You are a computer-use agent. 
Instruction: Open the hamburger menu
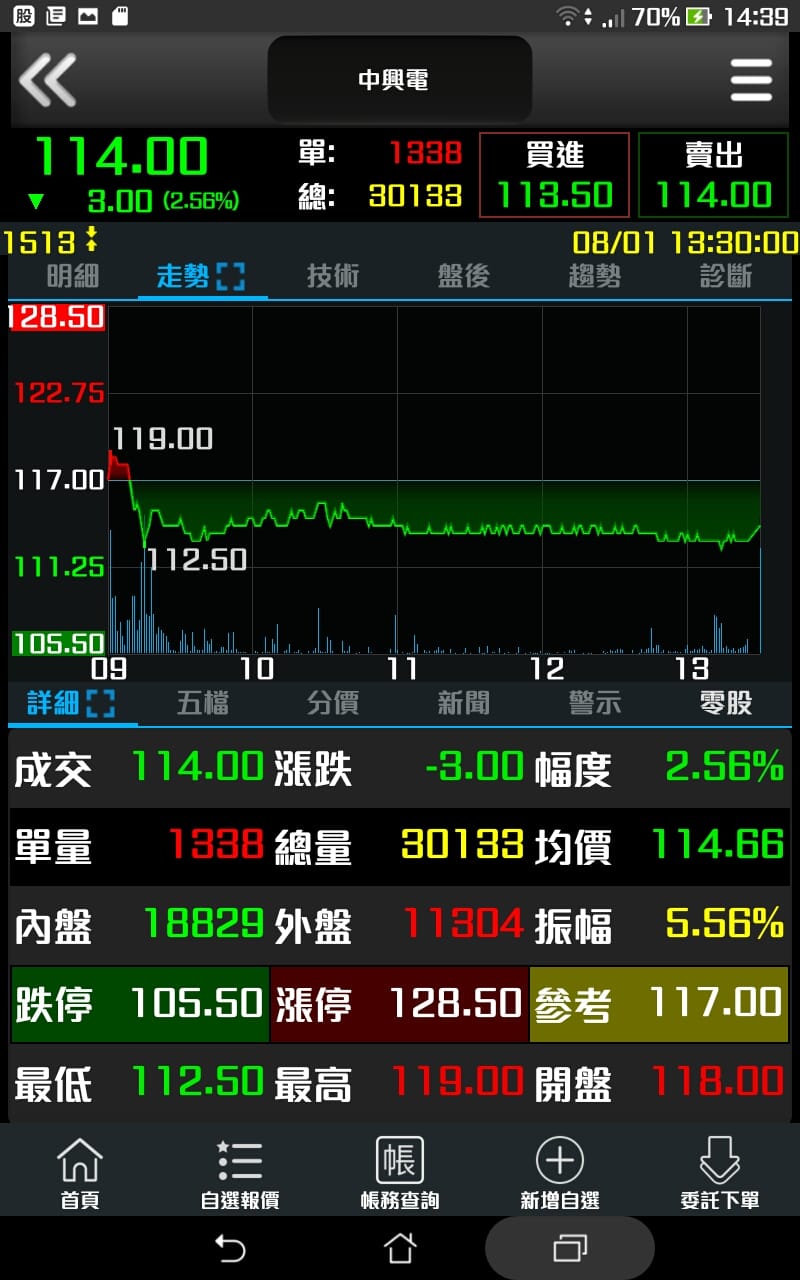point(750,80)
